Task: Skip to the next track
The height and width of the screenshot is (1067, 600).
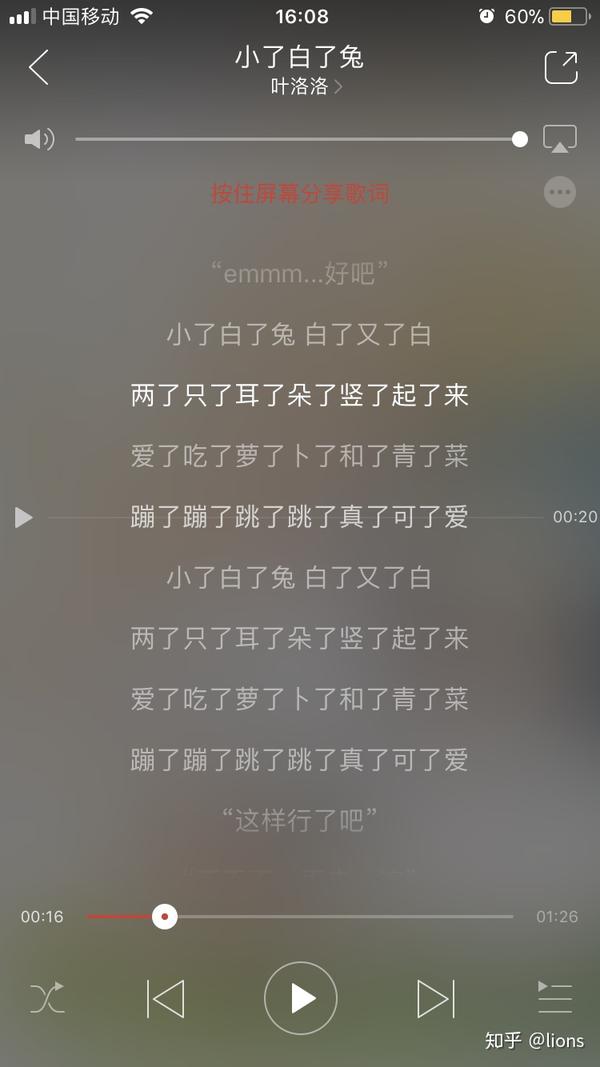Action: click(435, 998)
